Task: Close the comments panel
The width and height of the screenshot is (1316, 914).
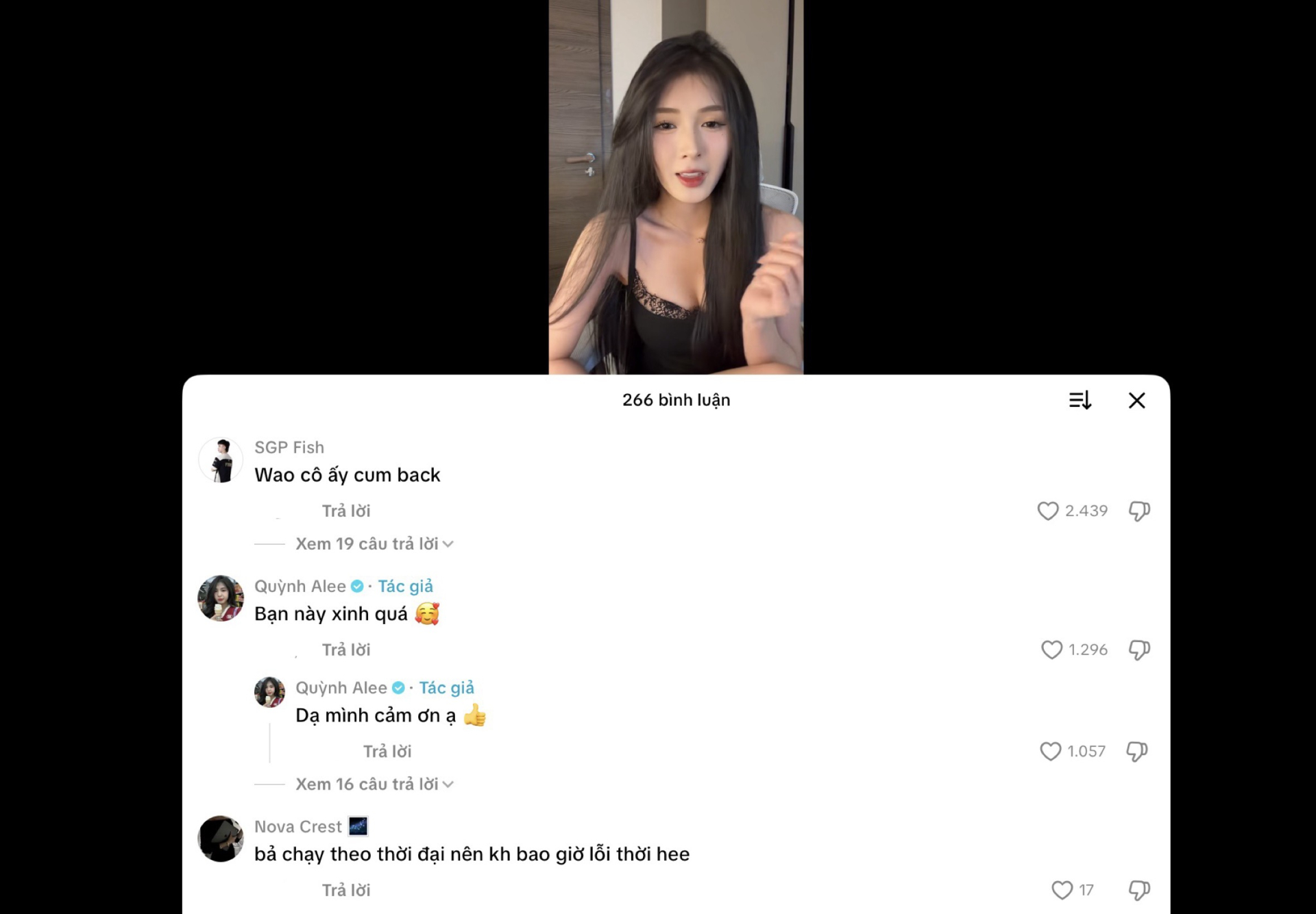Action: (x=1136, y=400)
